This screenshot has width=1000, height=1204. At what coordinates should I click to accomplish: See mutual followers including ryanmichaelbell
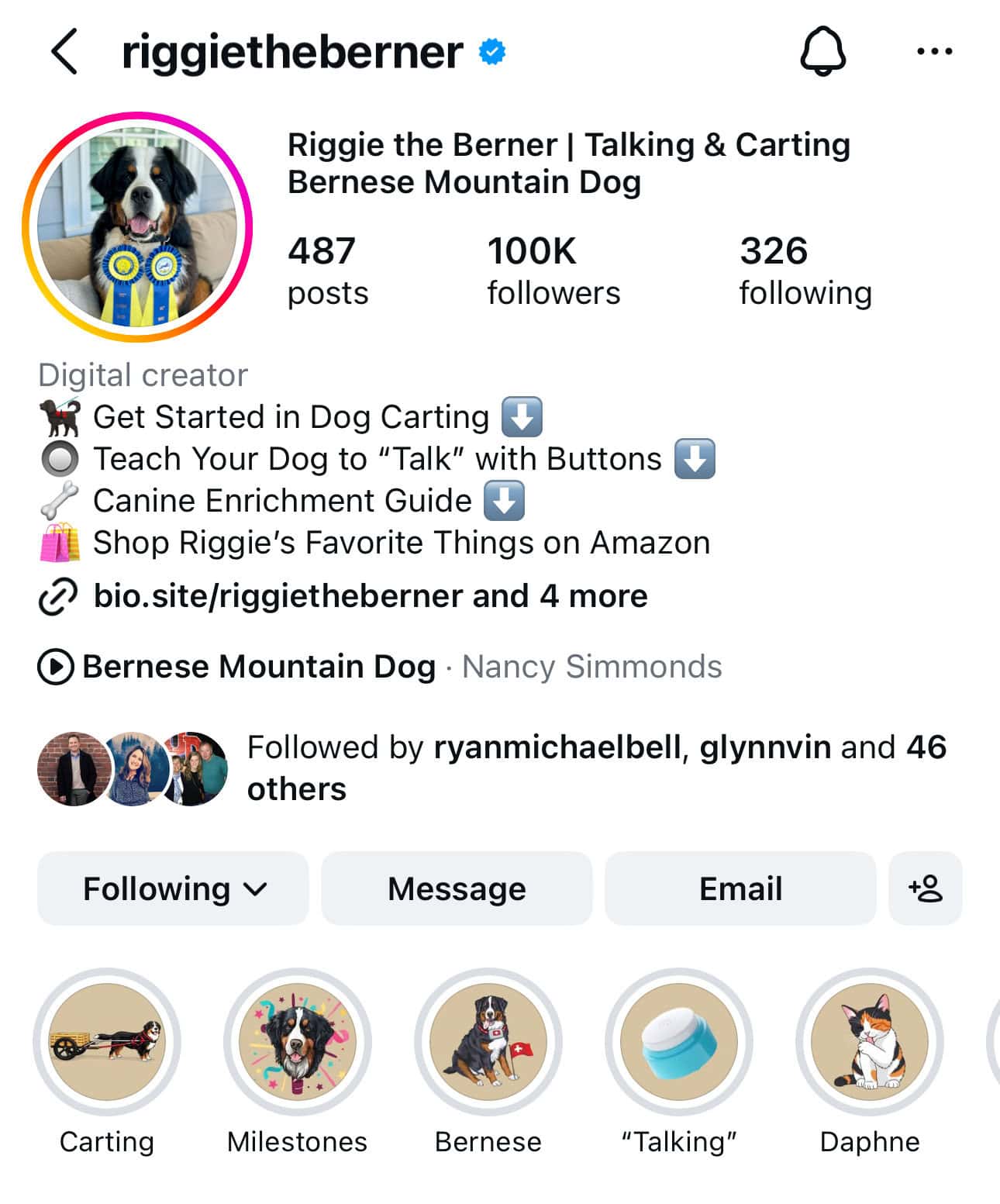click(595, 768)
